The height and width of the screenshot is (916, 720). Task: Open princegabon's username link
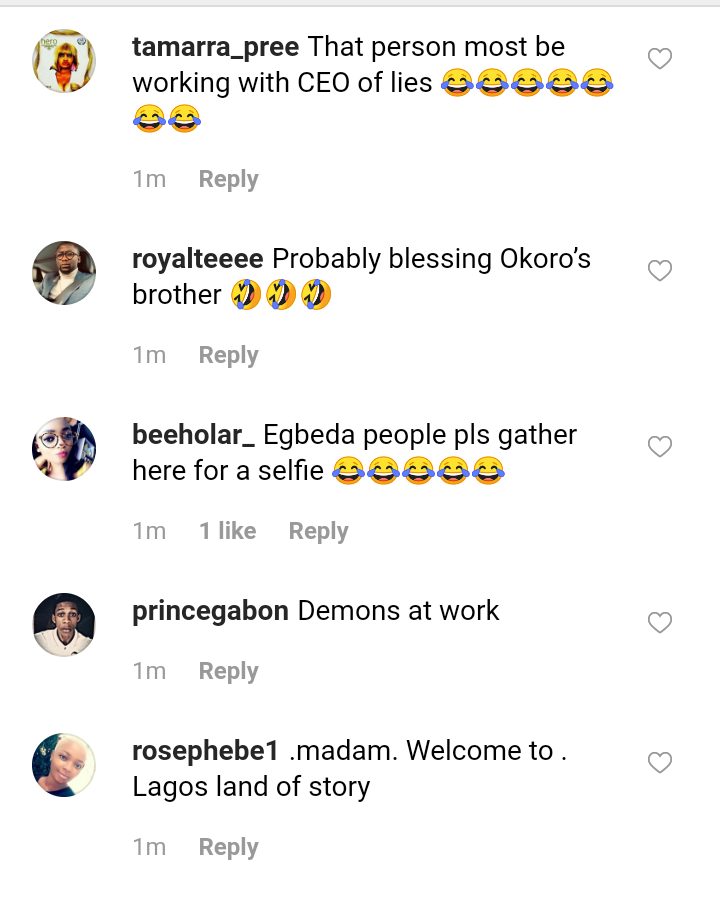[211, 611]
